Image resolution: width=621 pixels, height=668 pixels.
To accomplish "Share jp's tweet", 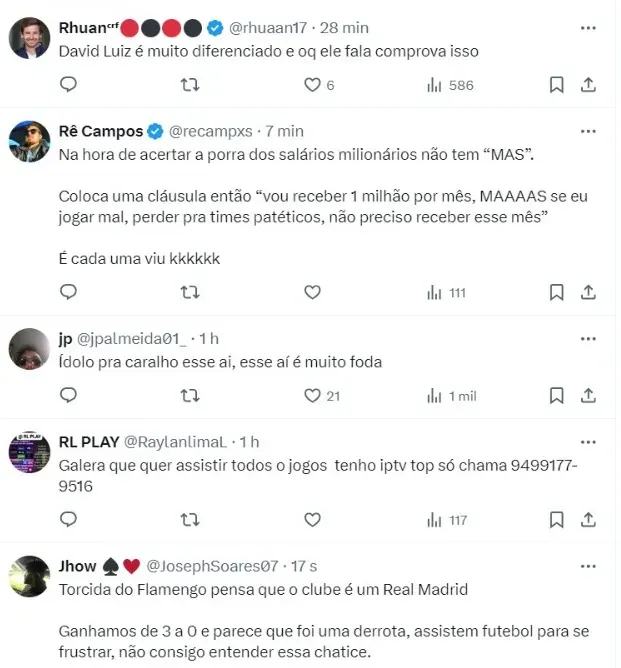I will (589, 396).
